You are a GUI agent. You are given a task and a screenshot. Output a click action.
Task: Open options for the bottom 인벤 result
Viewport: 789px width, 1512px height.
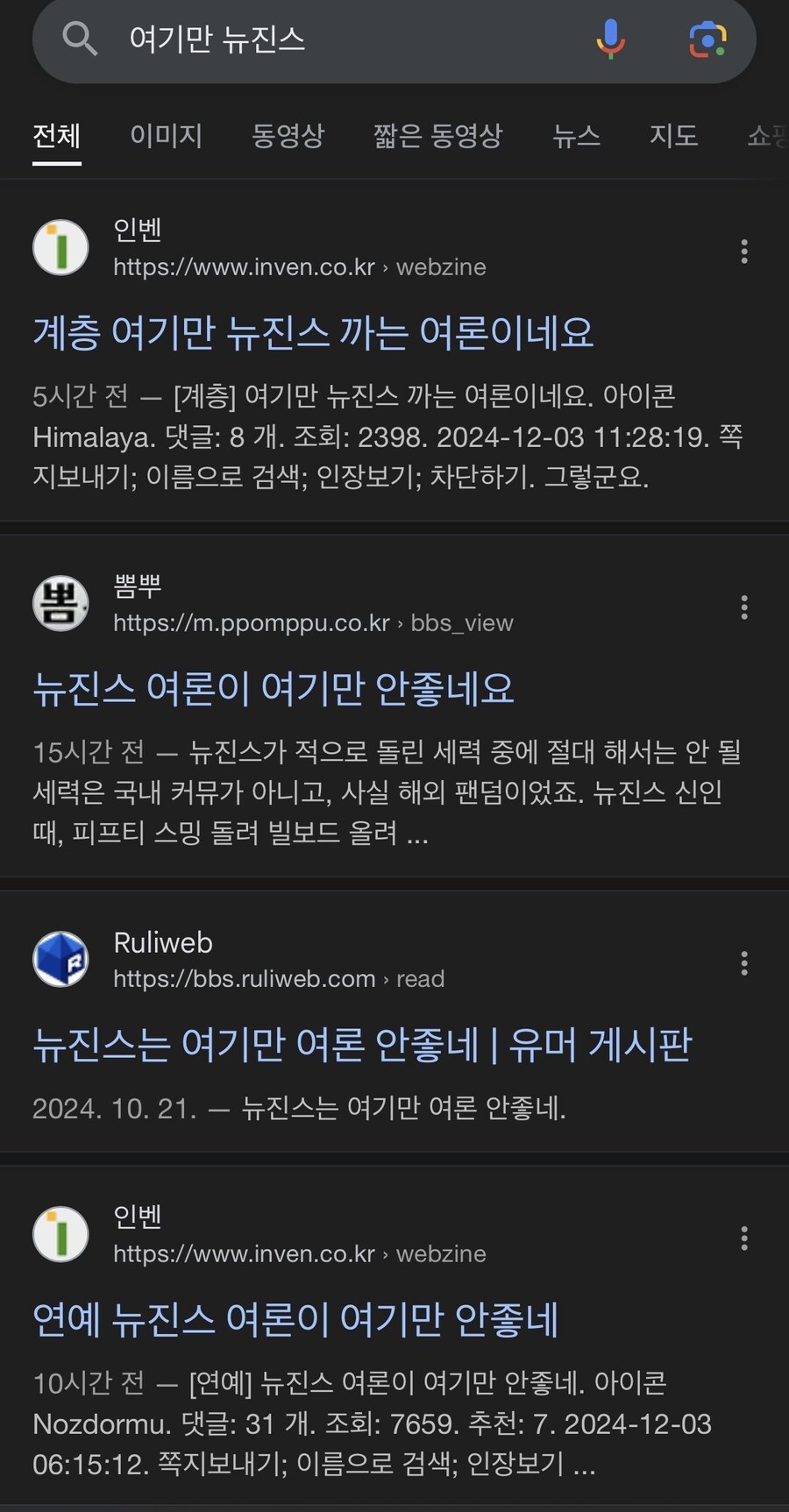[x=743, y=1239]
